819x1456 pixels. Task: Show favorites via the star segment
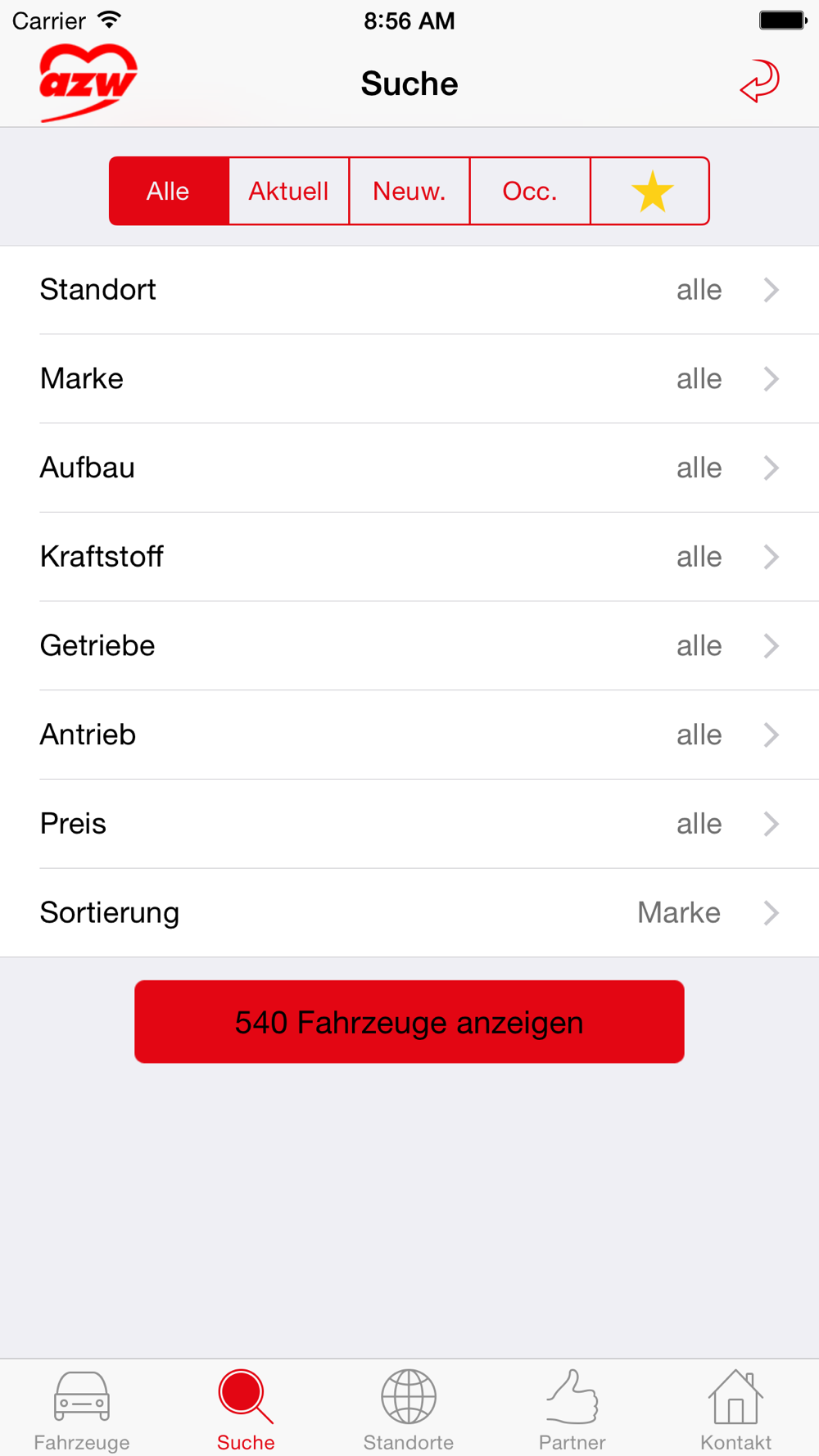(650, 191)
